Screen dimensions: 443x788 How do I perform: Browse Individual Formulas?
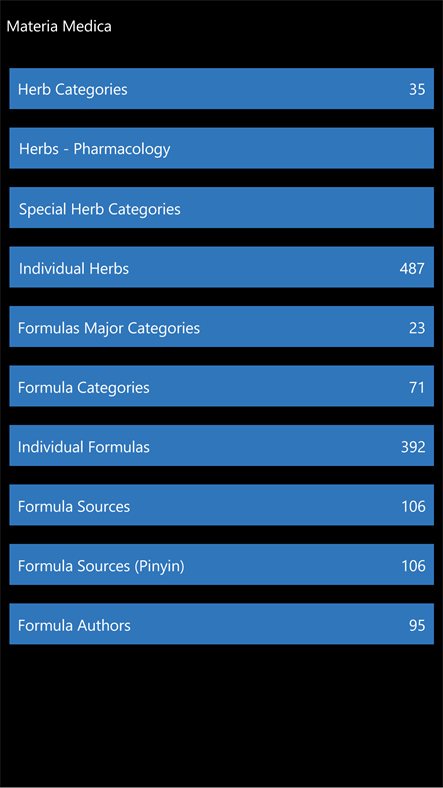click(222, 446)
